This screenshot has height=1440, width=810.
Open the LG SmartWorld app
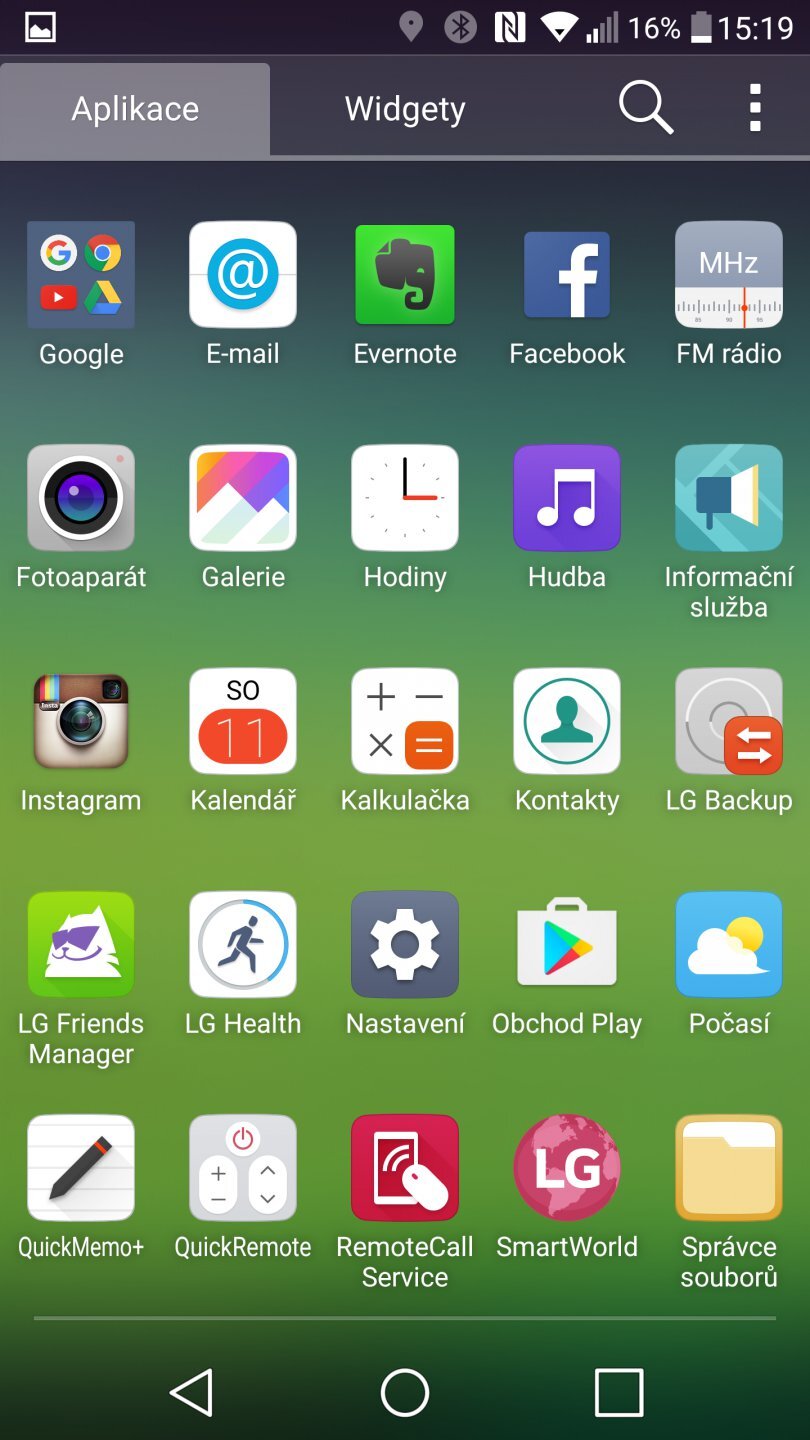(566, 1167)
